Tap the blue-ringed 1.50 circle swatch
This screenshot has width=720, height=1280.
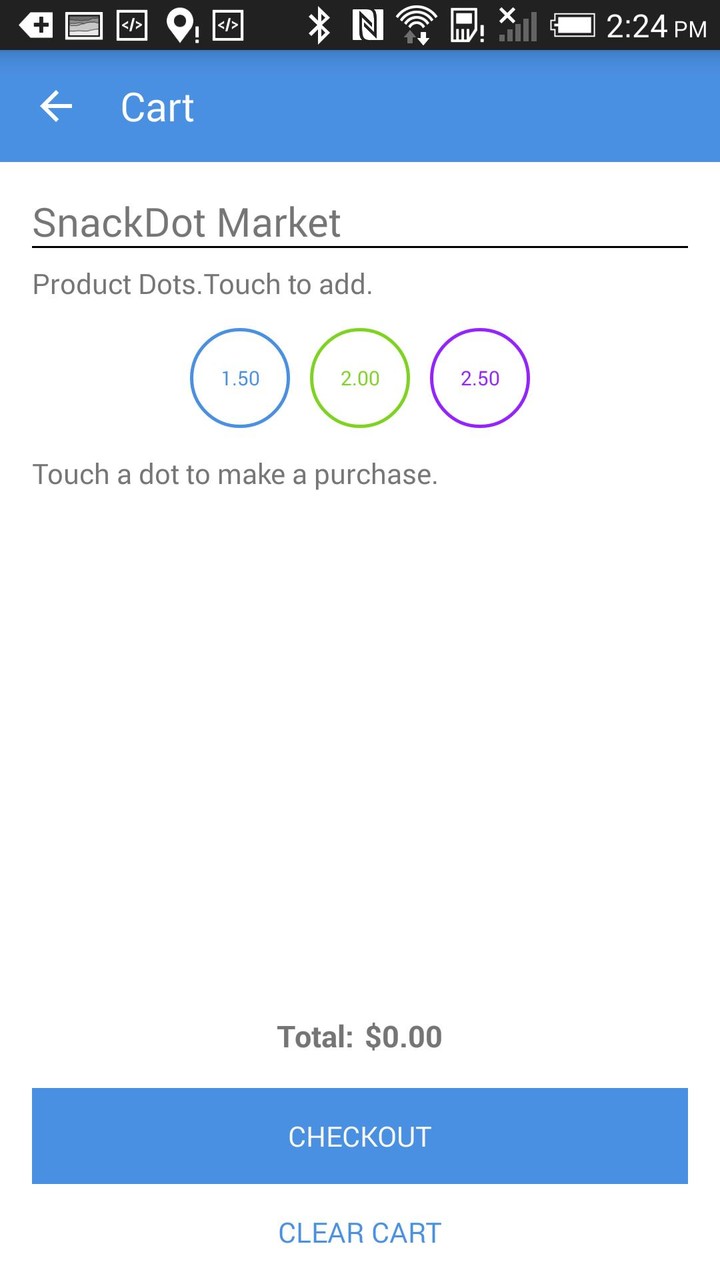point(239,378)
